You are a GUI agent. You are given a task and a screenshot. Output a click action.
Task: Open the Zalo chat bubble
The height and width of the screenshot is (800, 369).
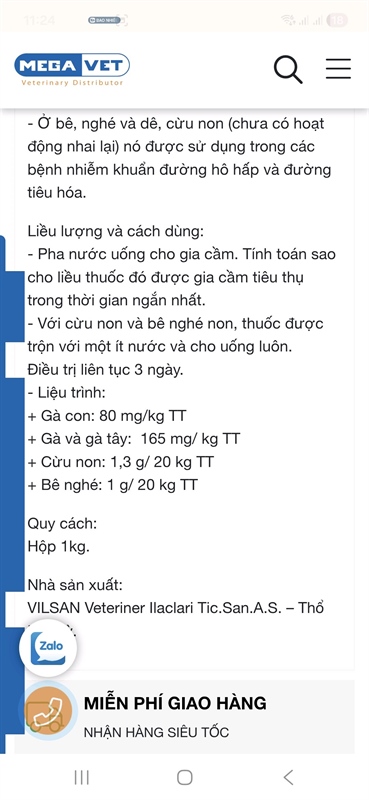coord(48,648)
